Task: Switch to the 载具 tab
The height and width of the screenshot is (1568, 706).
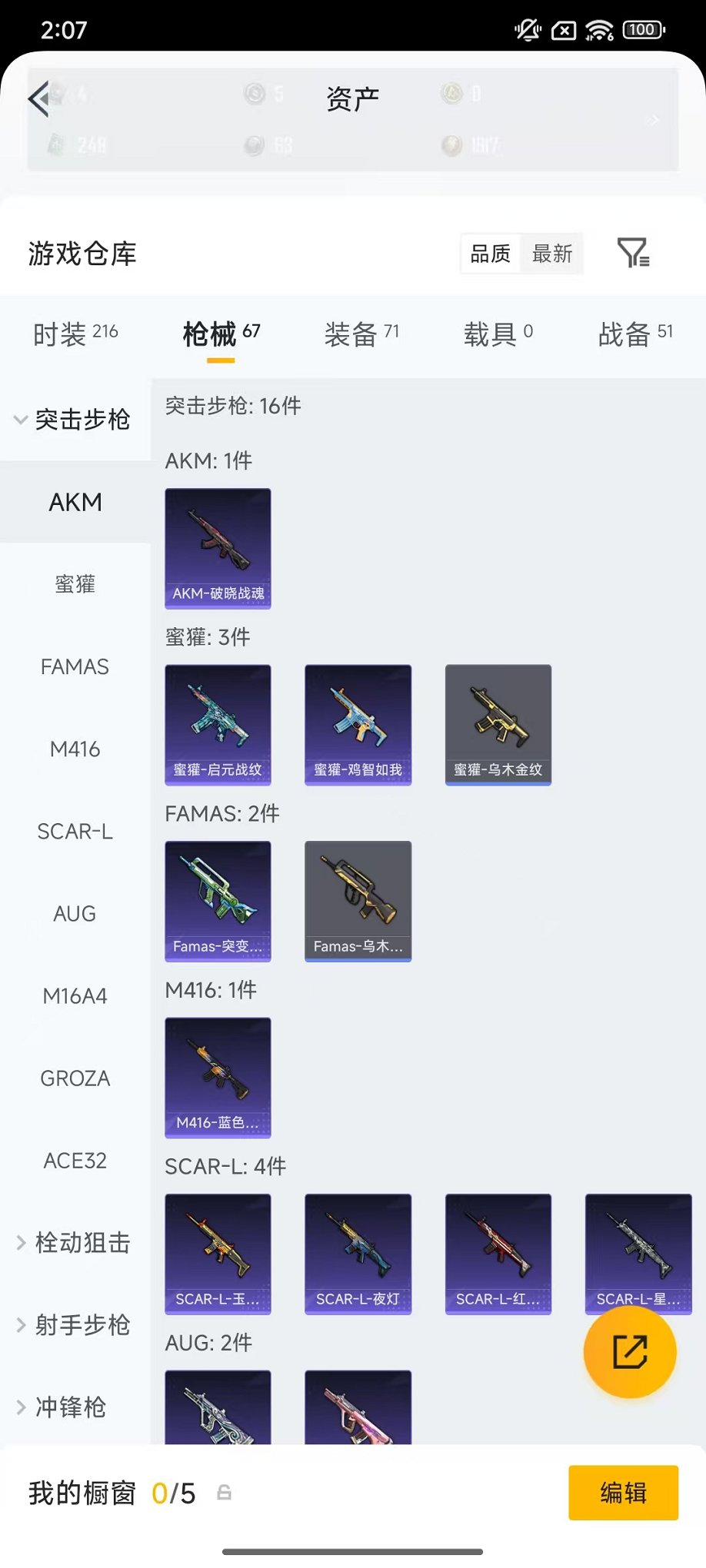Action: tap(498, 334)
